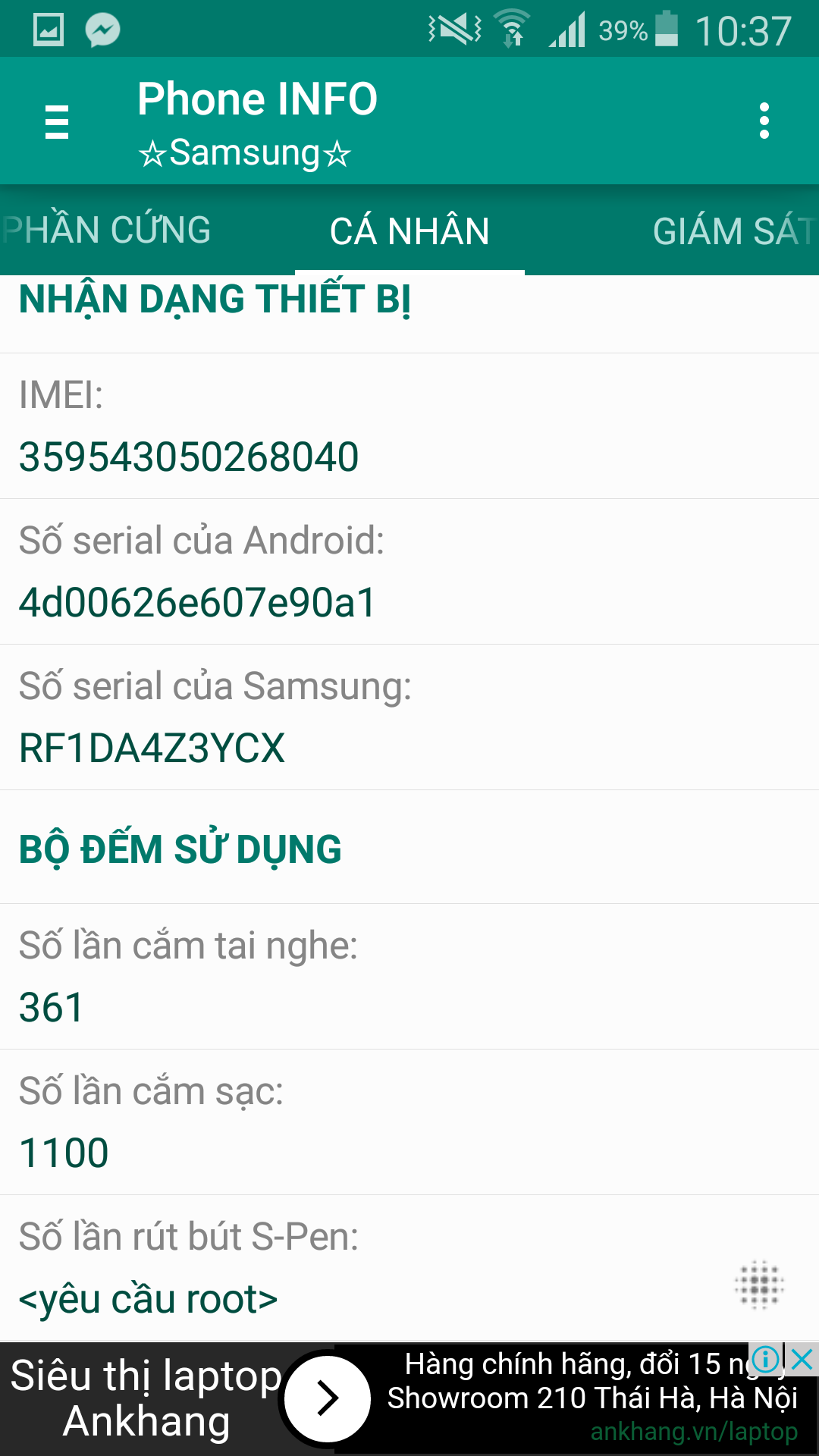This screenshot has height=1456, width=819.
Task: Open the ad info icon
Action: pyautogui.click(x=766, y=1360)
